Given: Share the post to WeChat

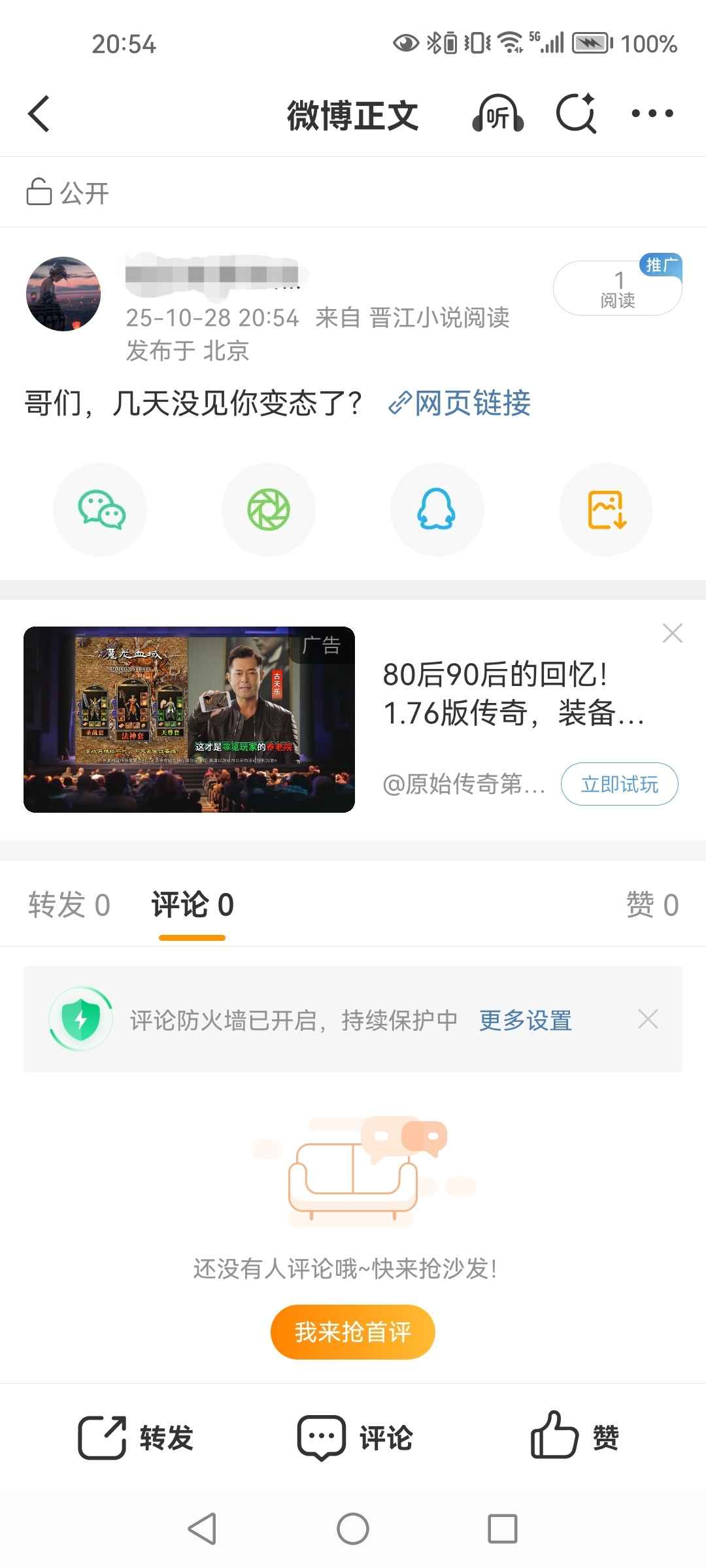Looking at the screenshot, I should point(101,510).
